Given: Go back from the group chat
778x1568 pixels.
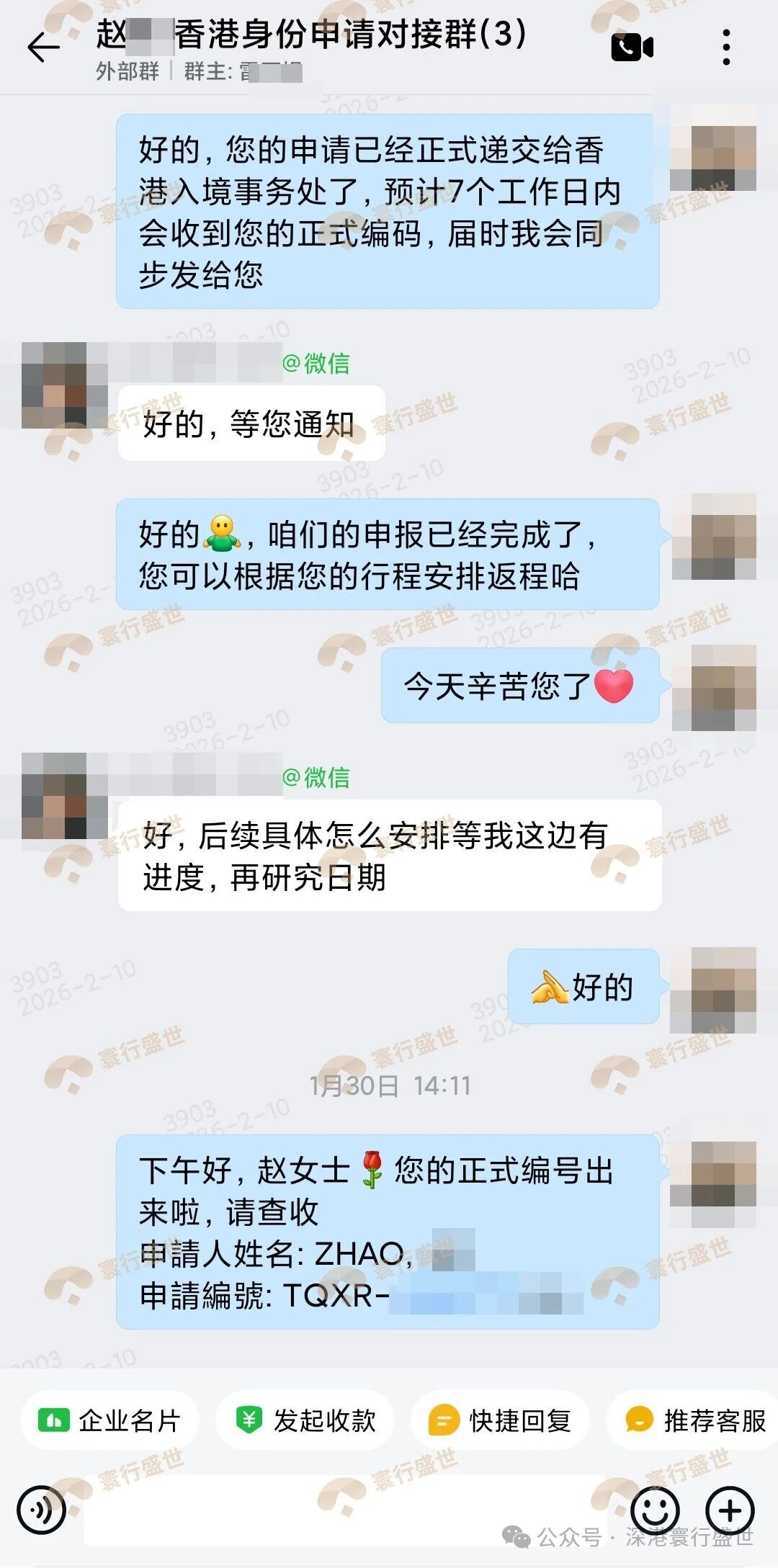Looking at the screenshot, I should click(x=43, y=48).
